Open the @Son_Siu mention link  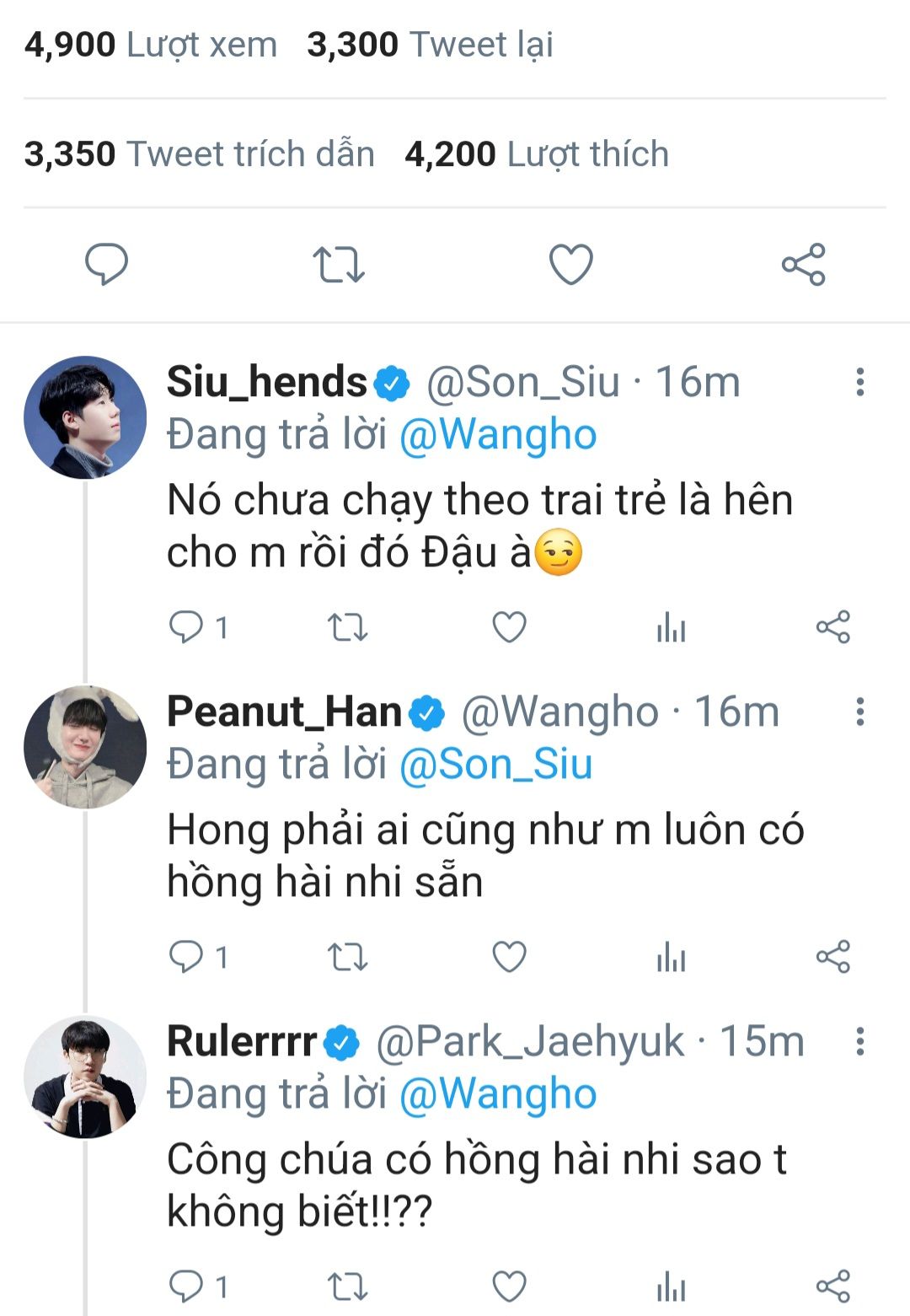(495, 765)
